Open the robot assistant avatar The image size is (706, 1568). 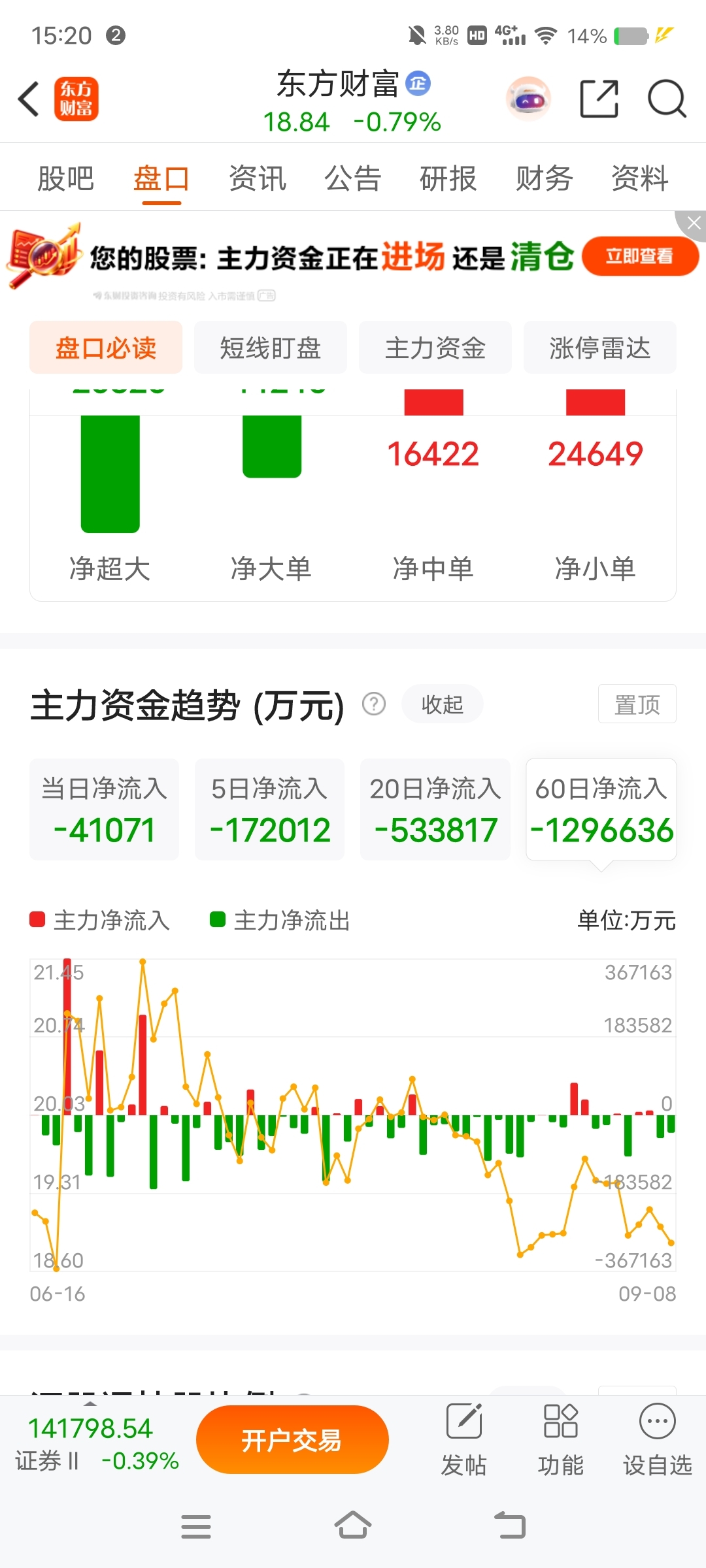pyautogui.click(x=529, y=99)
